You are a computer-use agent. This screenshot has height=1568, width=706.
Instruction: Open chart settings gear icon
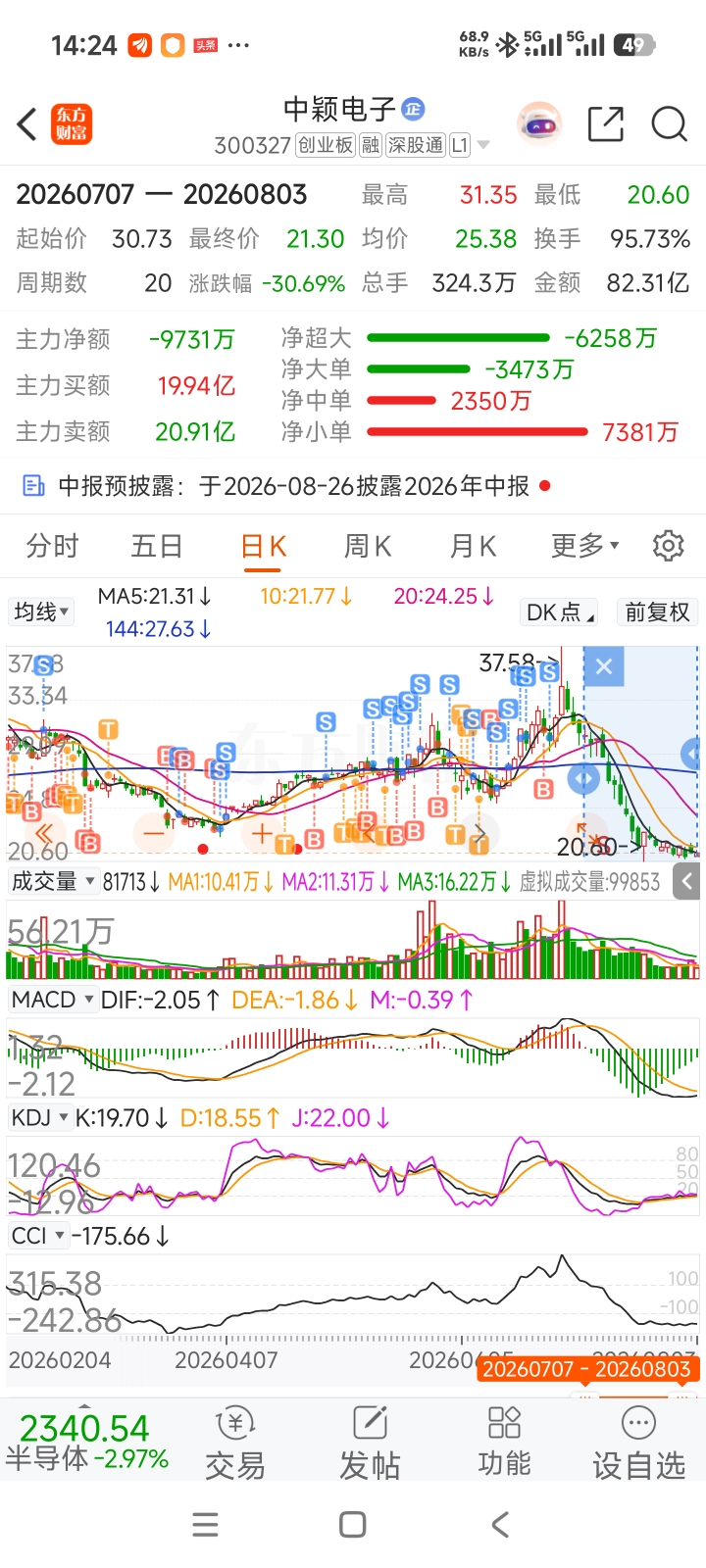point(668,546)
